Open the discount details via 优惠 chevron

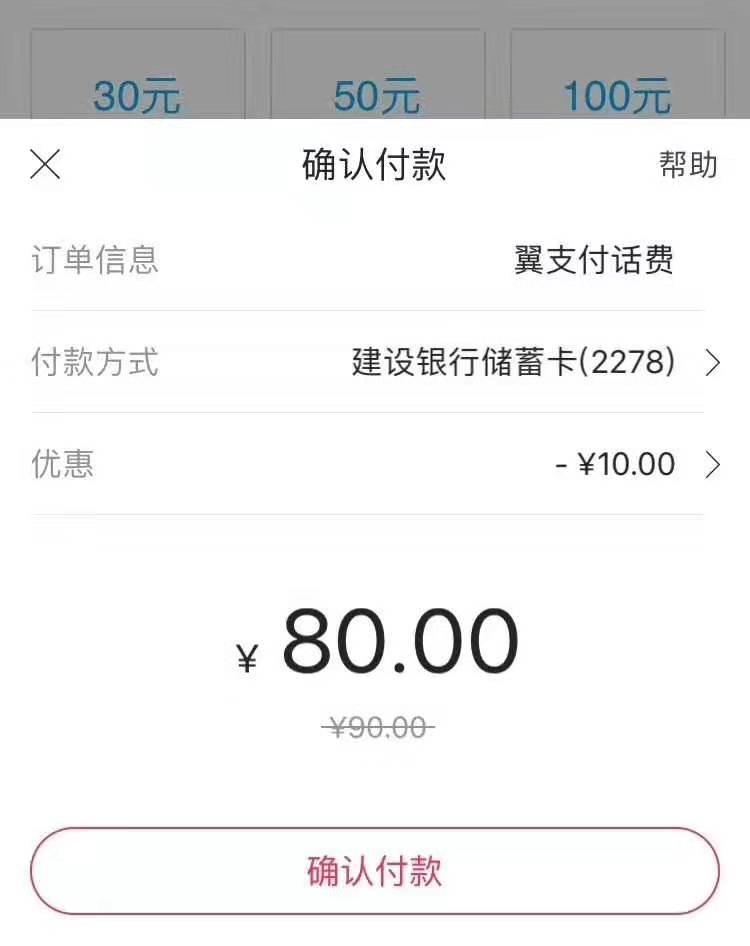click(x=712, y=464)
